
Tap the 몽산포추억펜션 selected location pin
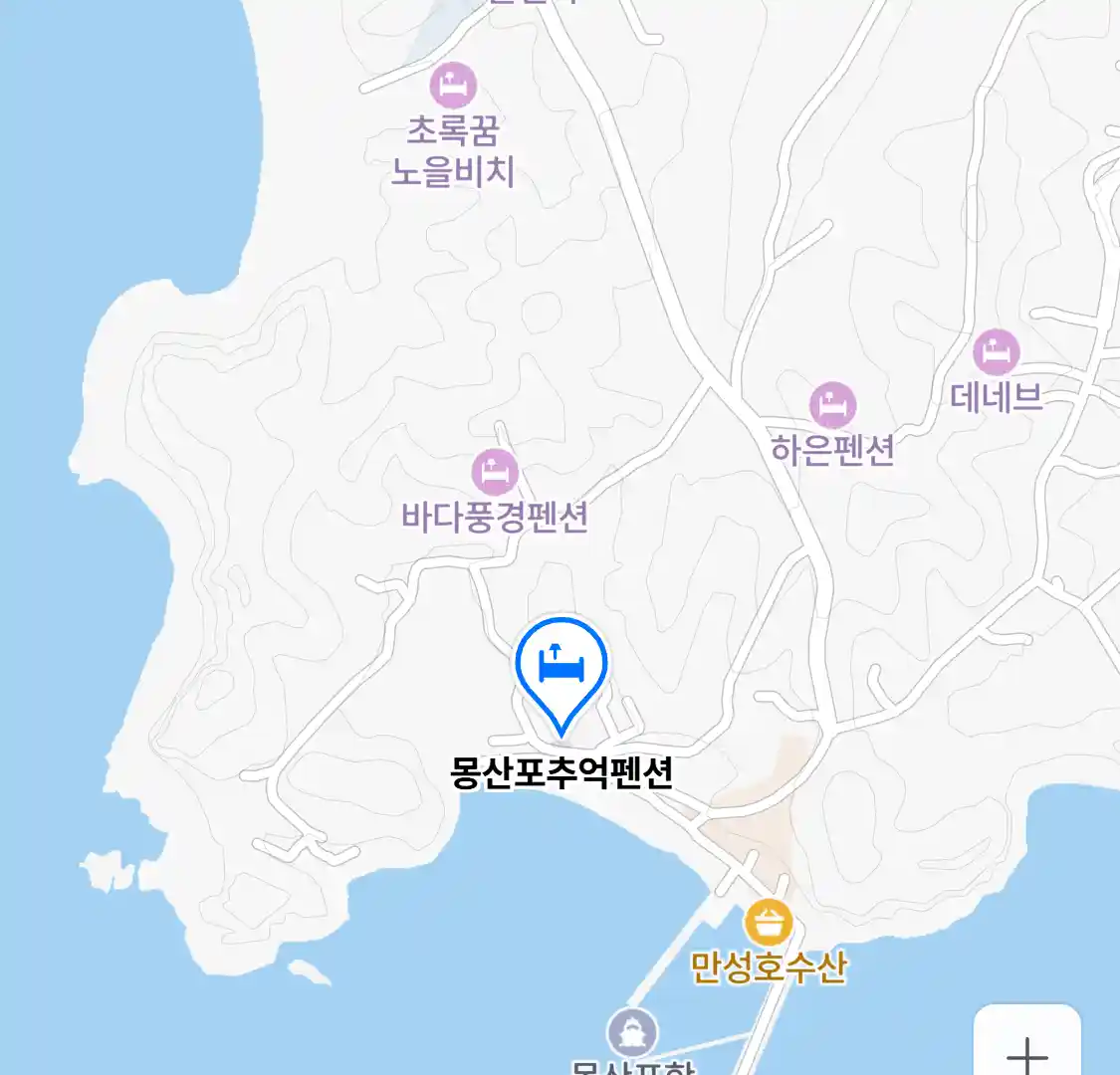pos(561,665)
